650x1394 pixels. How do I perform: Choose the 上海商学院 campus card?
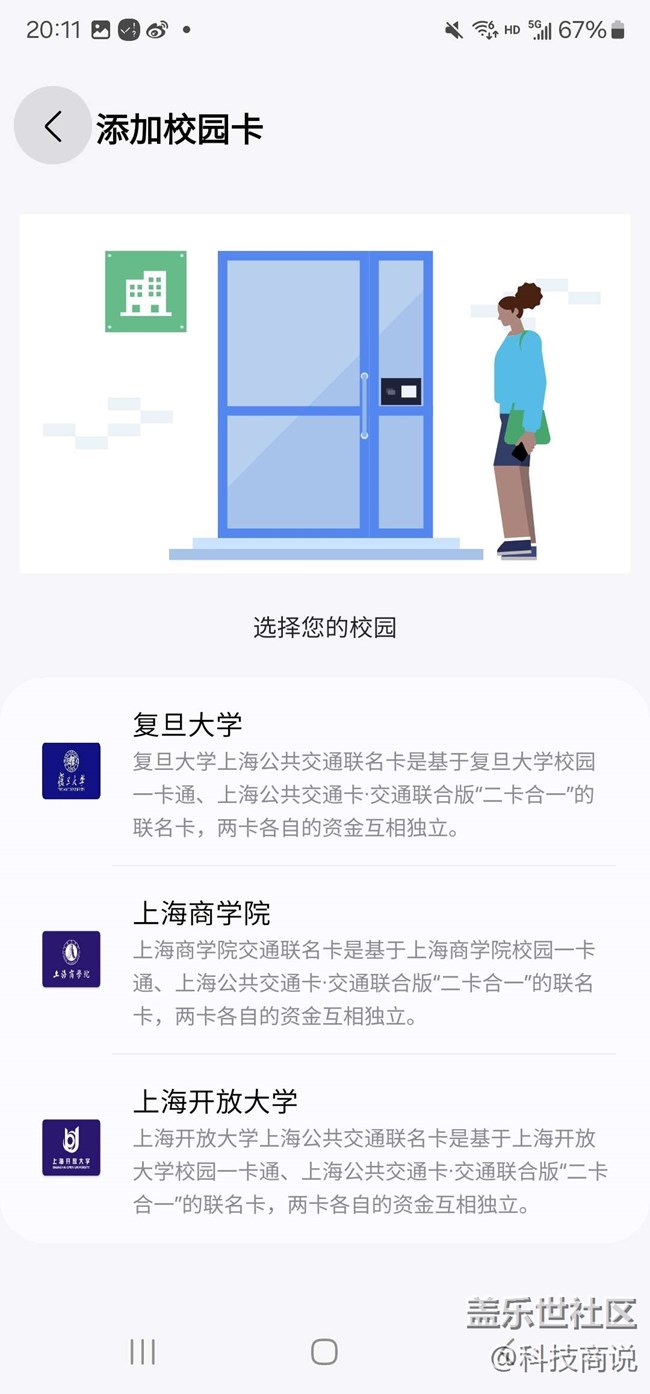[x=325, y=960]
